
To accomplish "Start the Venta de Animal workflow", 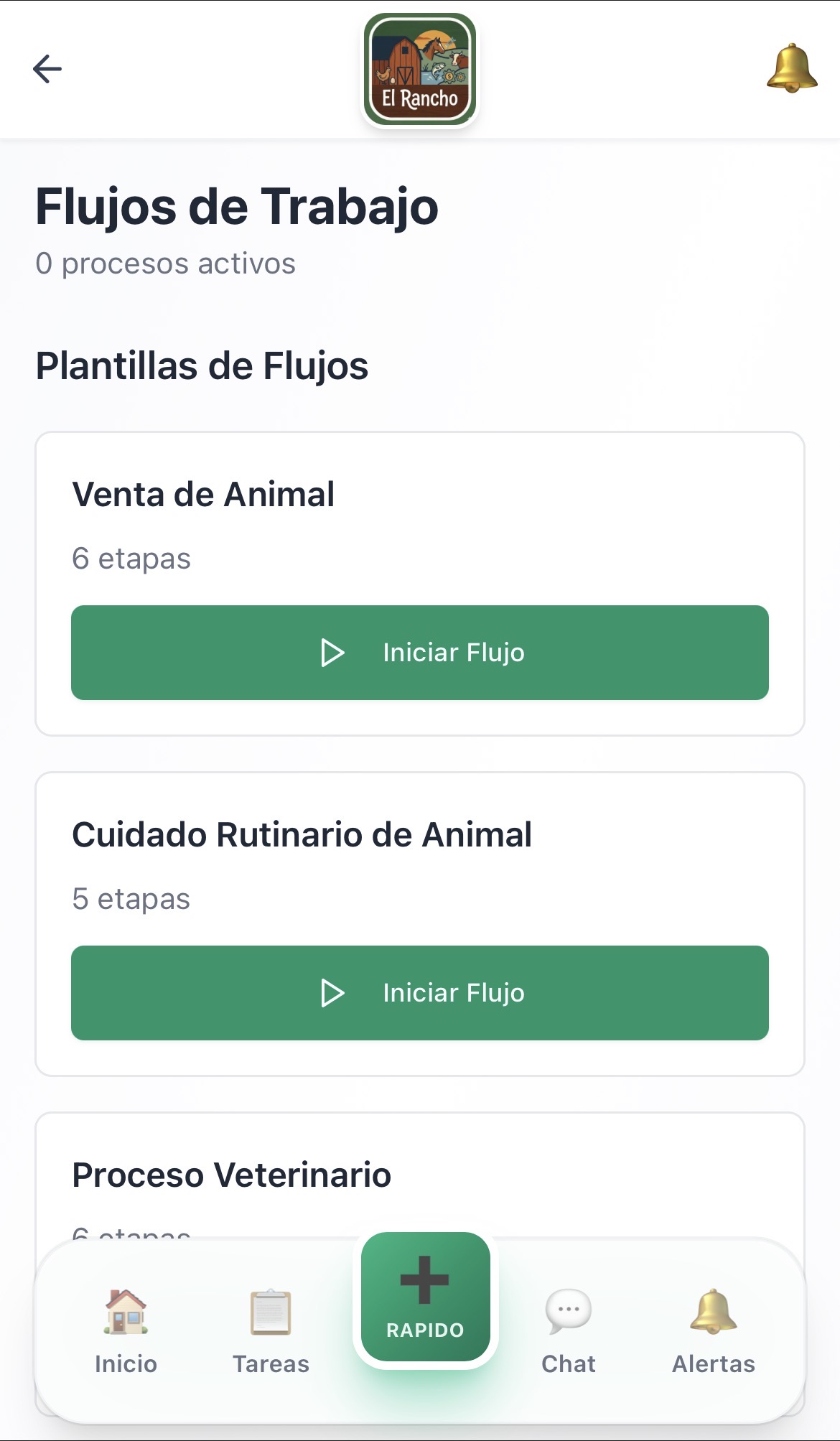I will pos(419,653).
